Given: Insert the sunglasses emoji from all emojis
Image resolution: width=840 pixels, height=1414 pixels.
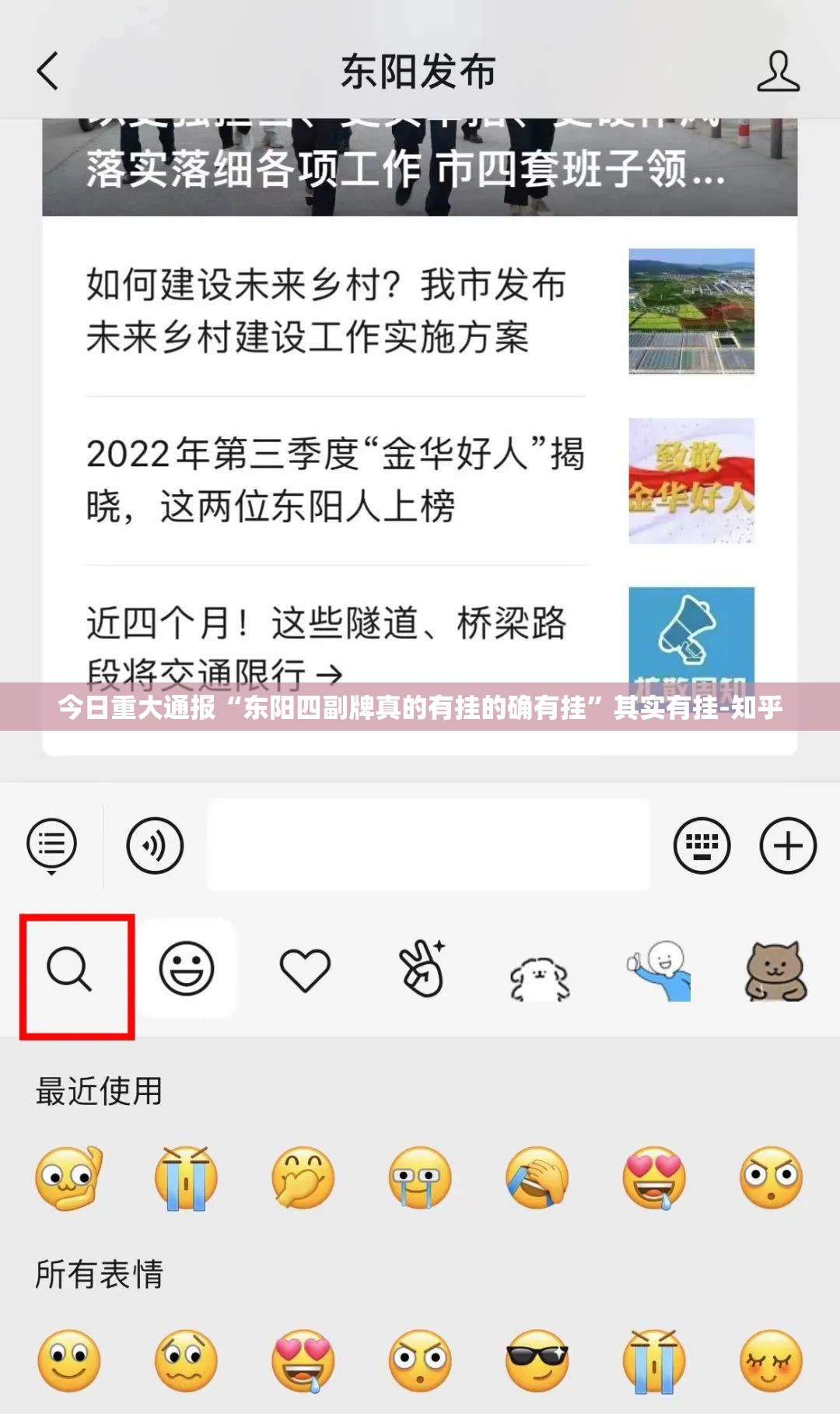Looking at the screenshot, I should (x=537, y=1360).
